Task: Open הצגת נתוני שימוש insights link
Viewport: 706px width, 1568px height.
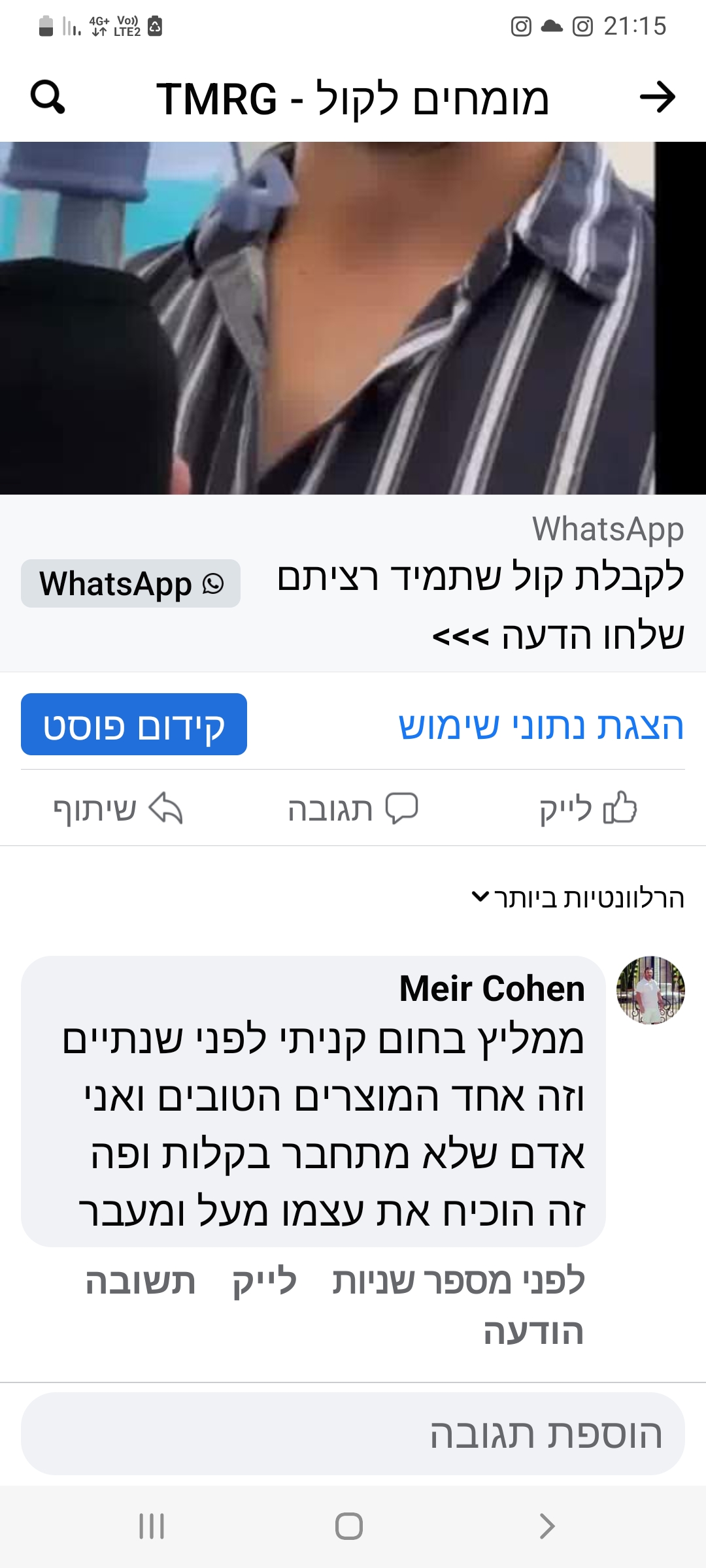Action: click(x=541, y=726)
